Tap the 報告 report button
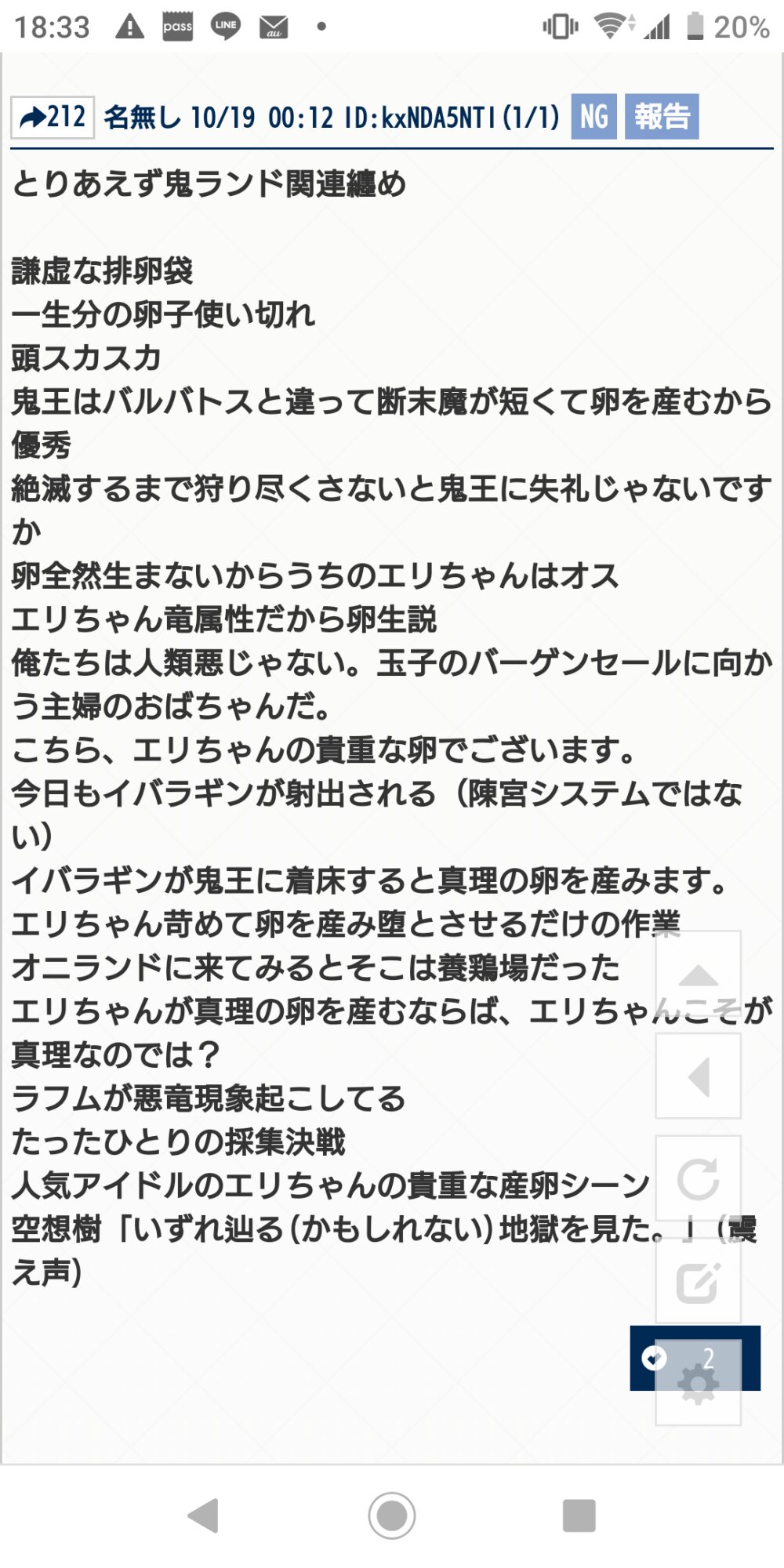This screenshot has height=1568, width=784. point(661,117)
